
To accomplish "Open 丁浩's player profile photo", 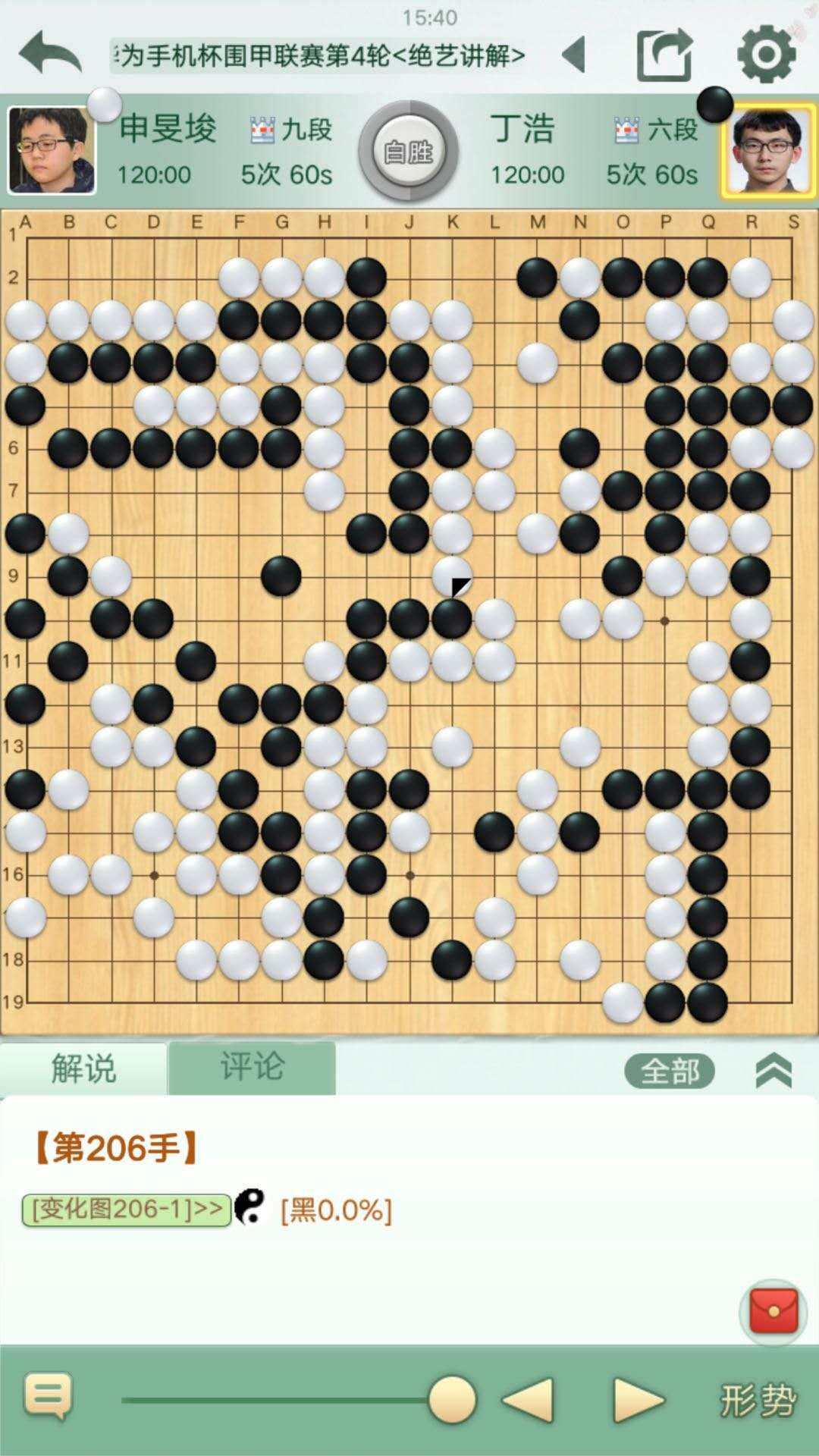I will click(767, 151).
